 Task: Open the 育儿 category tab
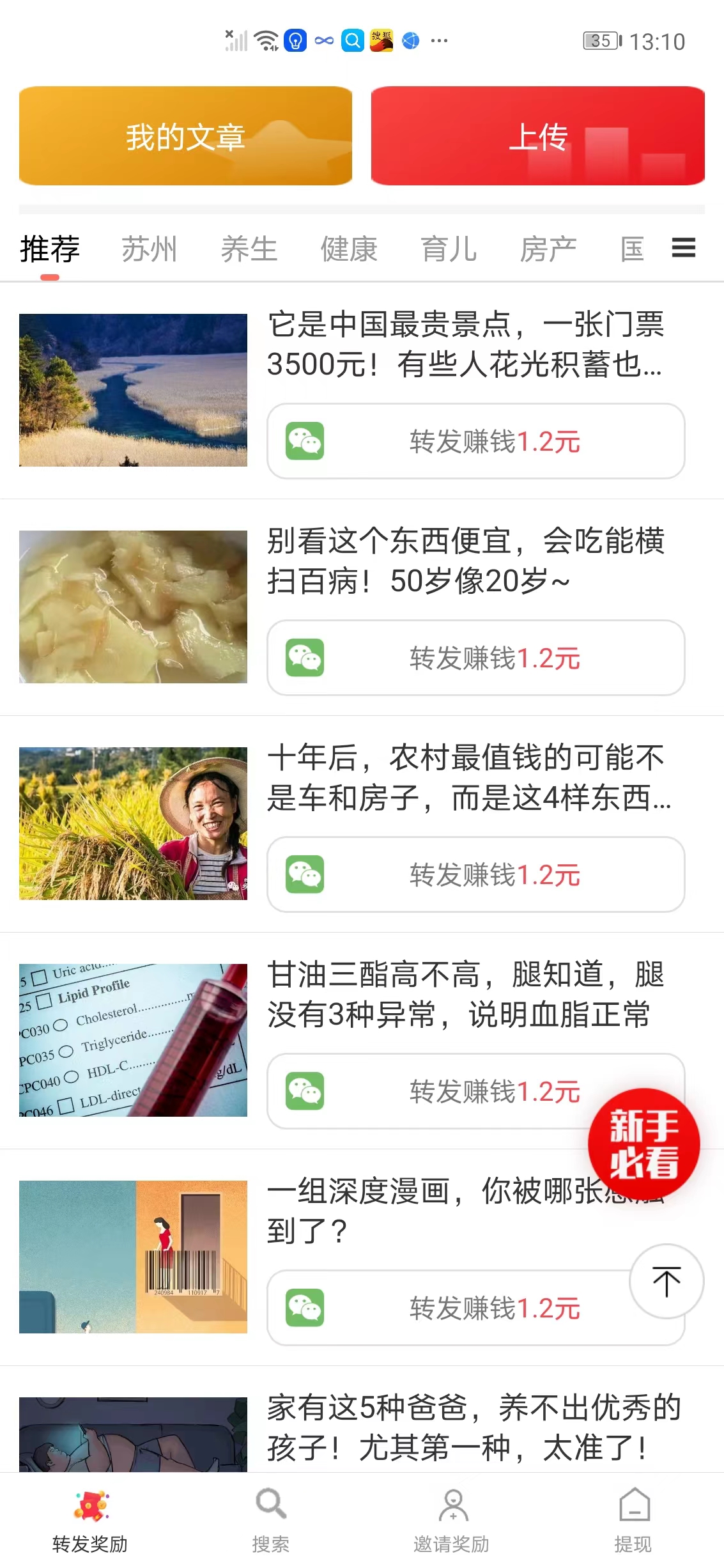(449, 249)
